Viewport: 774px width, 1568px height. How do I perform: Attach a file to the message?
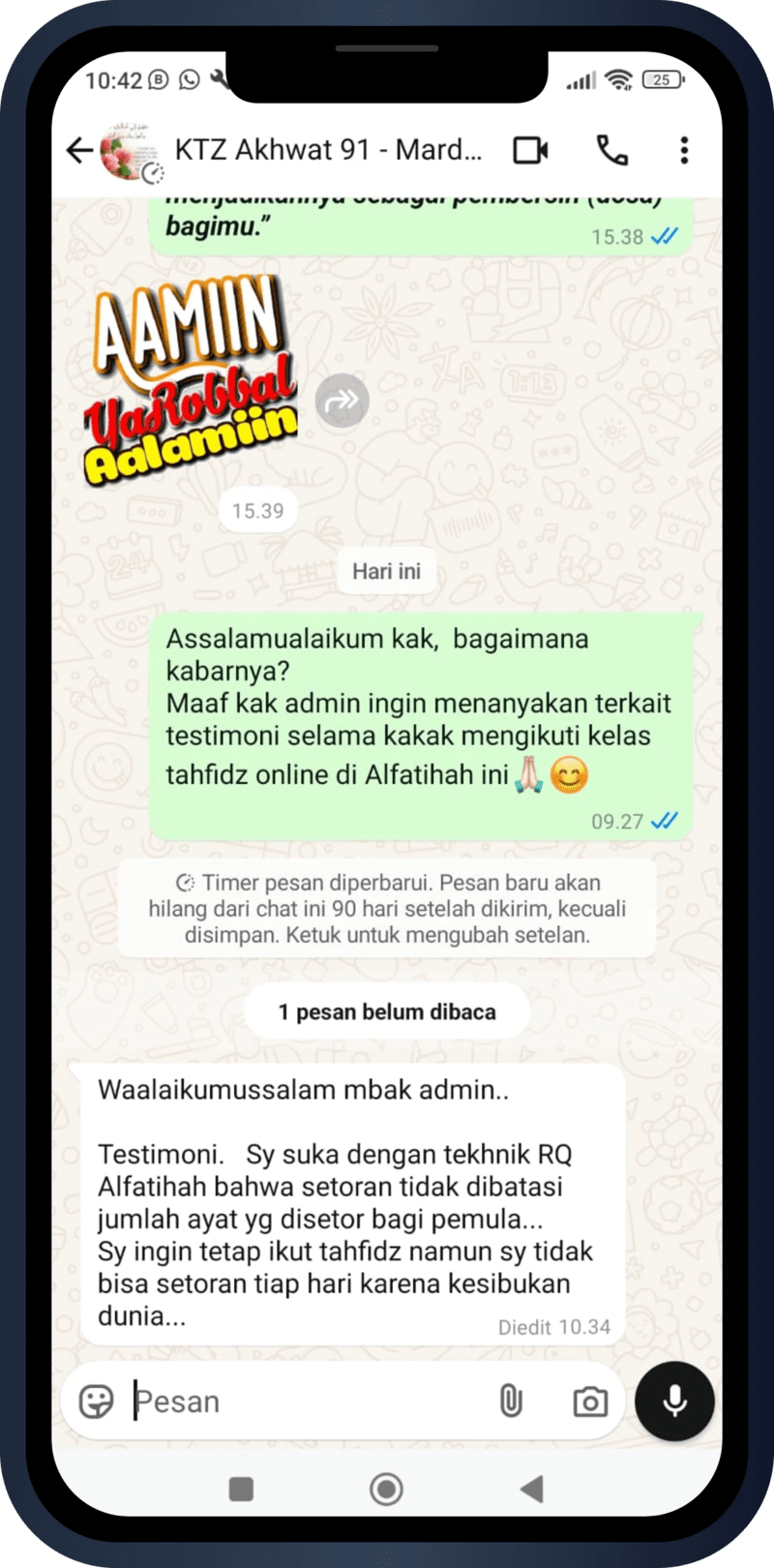pyautogui.click(x=511, y=1401)
